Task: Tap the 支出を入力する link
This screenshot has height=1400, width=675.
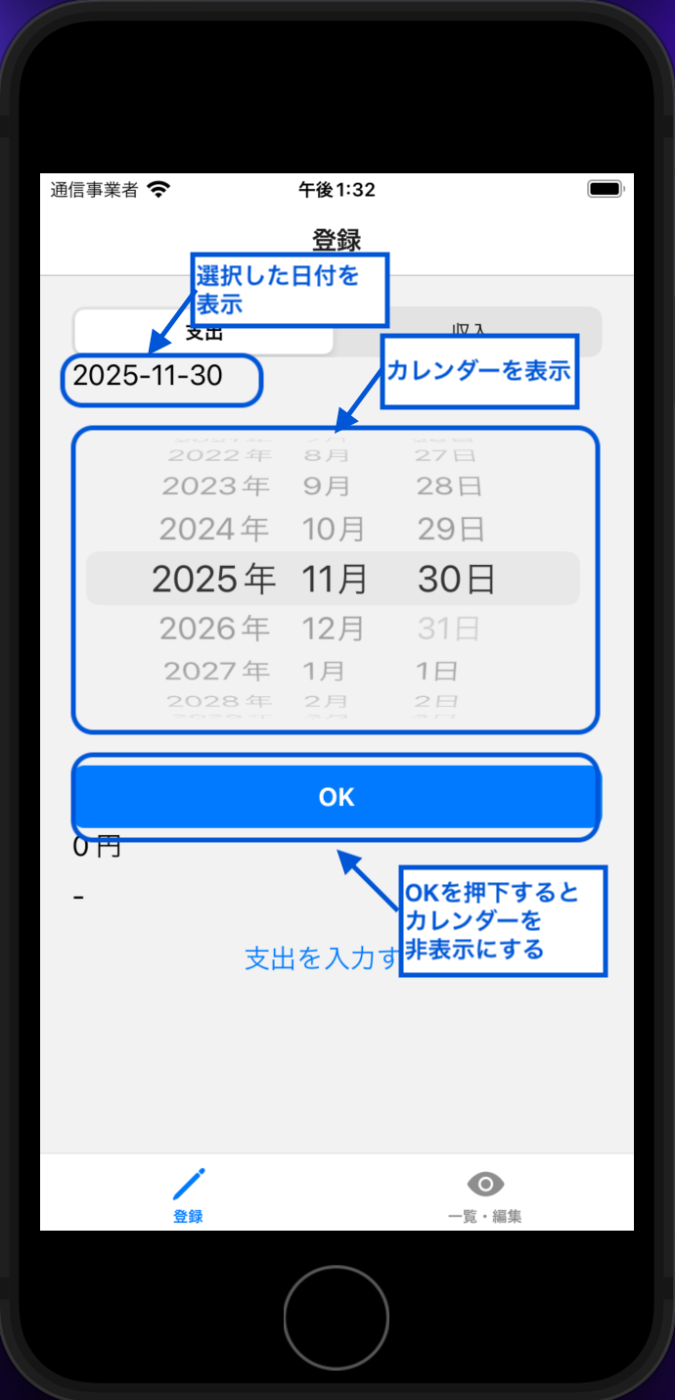Action: coord(322,958)
